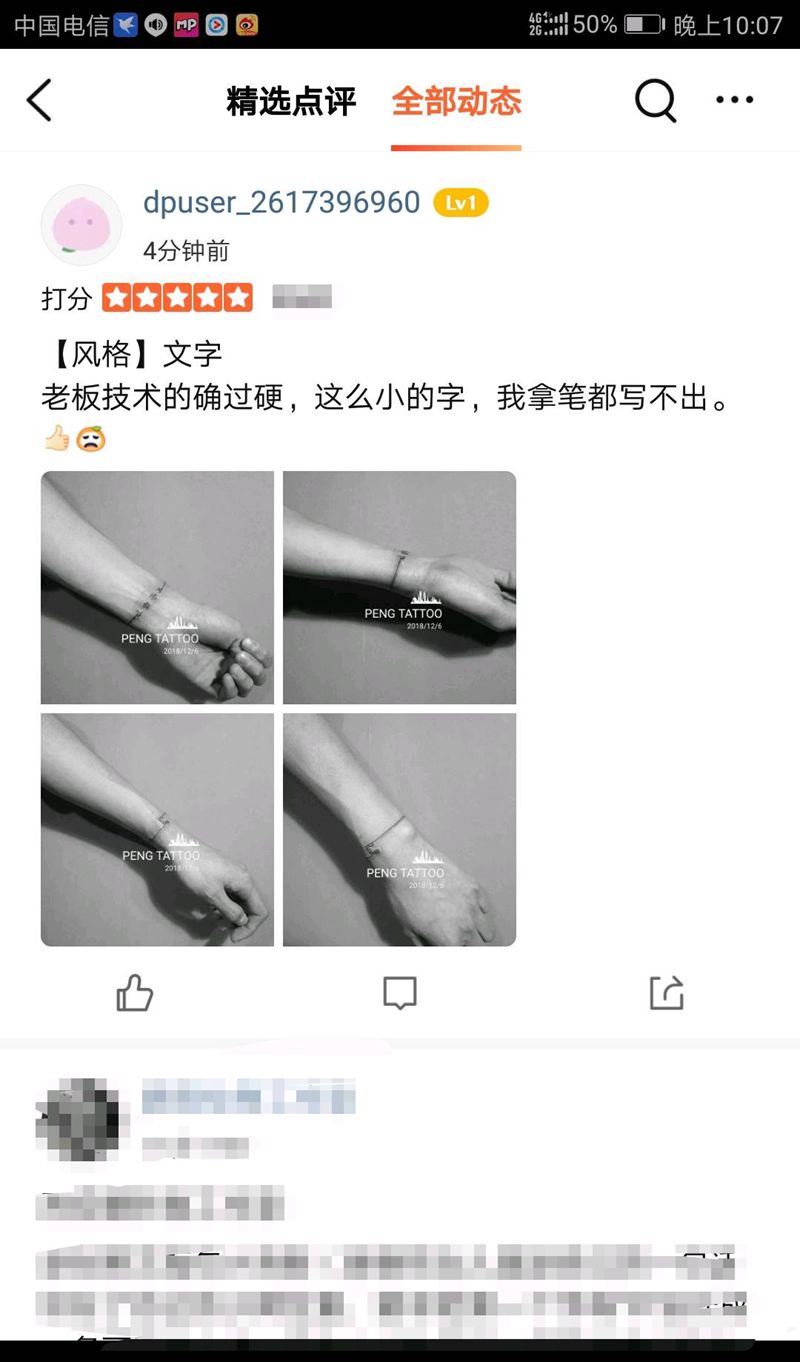This screenshot has height=1362, width=800.
Task: Like dpuser_2617396960's review
Action: pos(135,993)
